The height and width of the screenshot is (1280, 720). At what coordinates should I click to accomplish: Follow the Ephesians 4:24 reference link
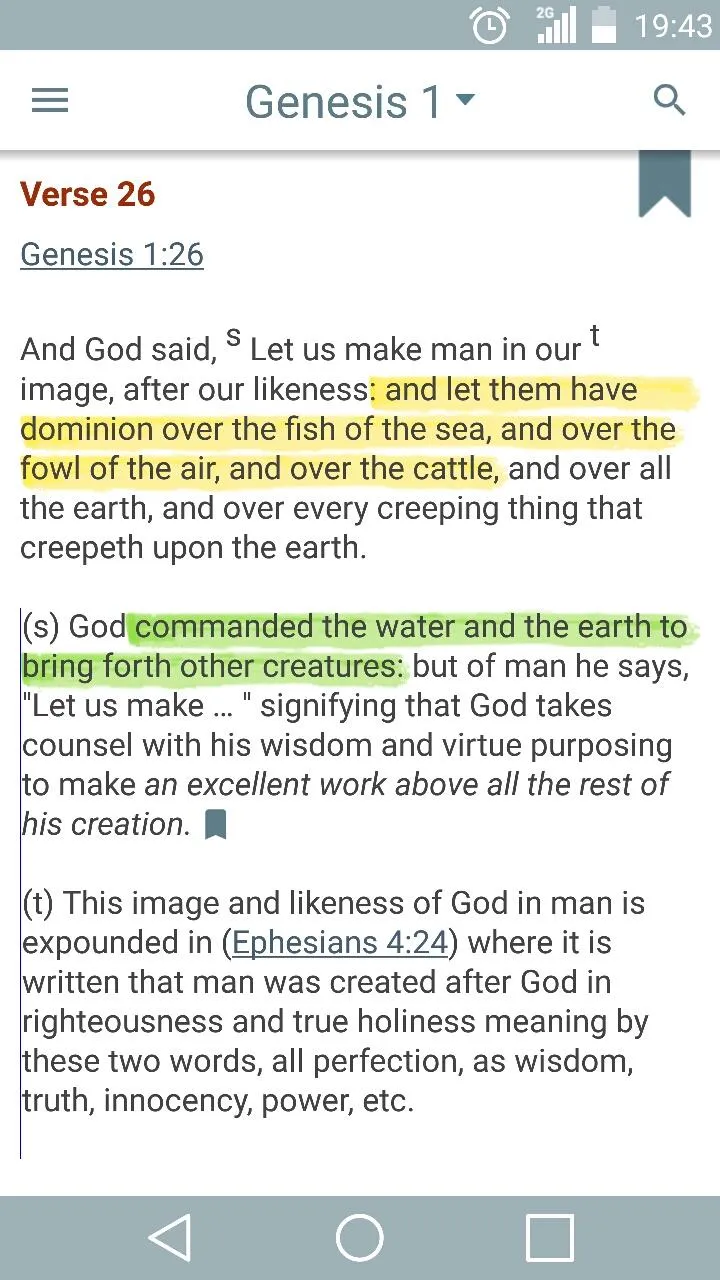click(339, 943)
